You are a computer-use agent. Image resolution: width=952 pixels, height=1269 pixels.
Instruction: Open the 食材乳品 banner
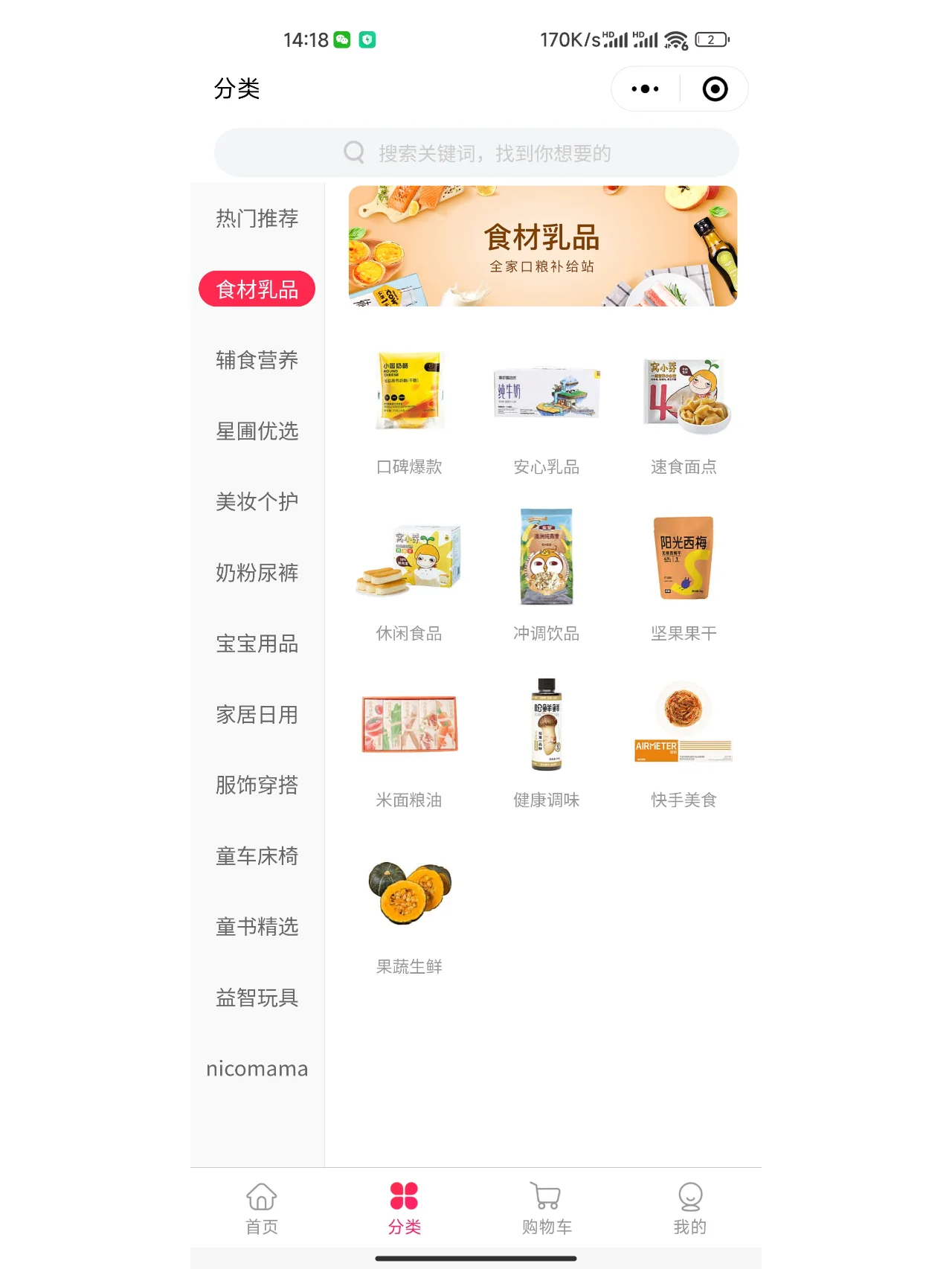pyautogui.click(x=543, y=246)
